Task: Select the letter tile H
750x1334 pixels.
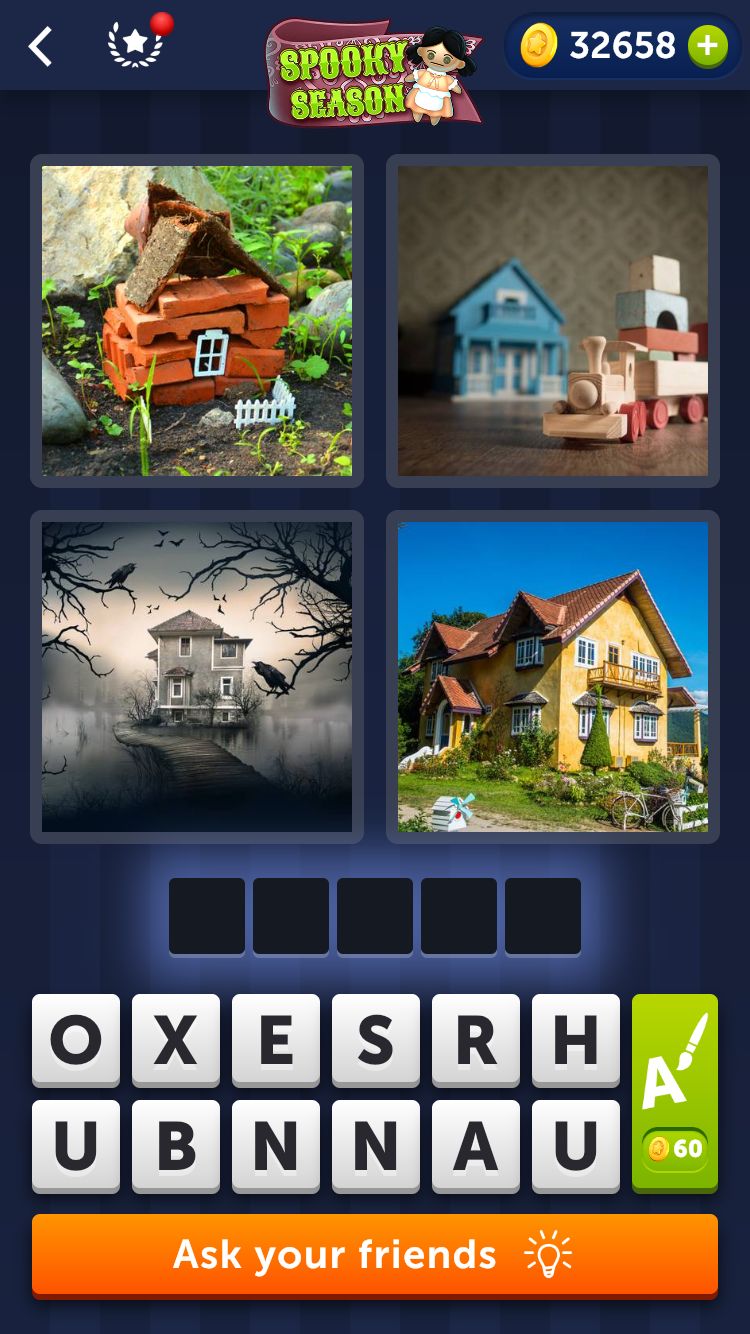Action: pos(576,1040)
